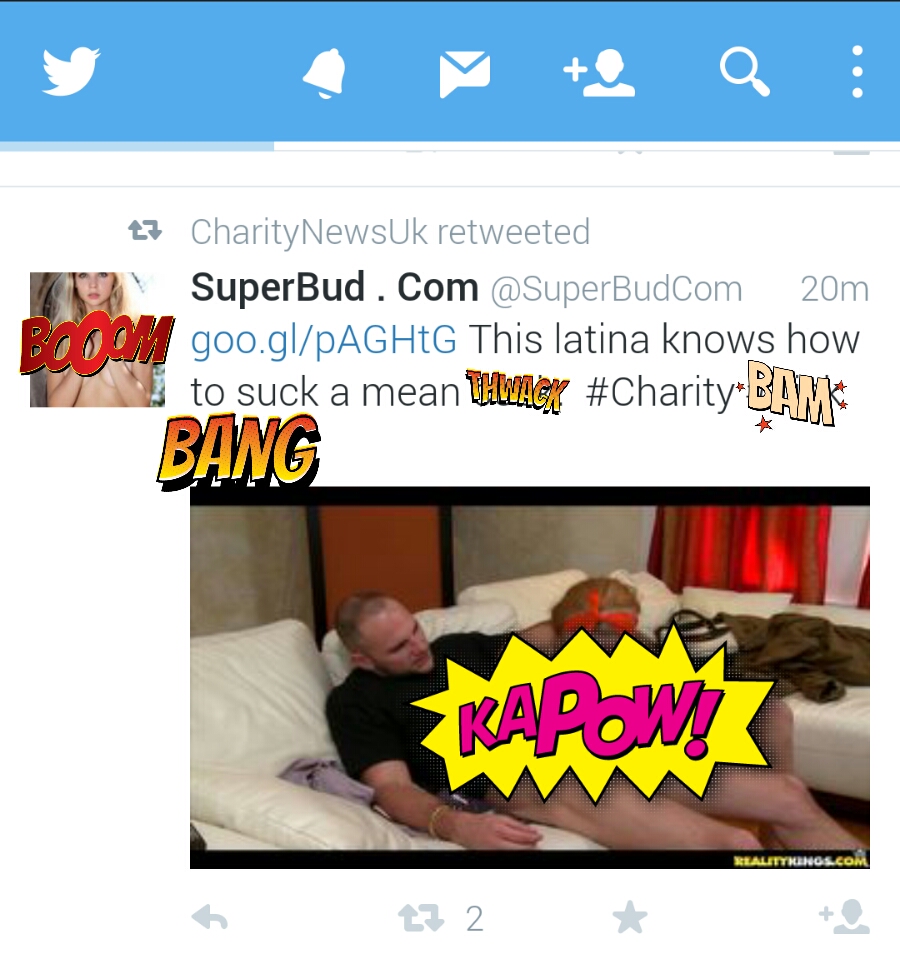Open the goo.gl/pAGHtG link
The height and width of the screenshot is (964, 900).
324,340
